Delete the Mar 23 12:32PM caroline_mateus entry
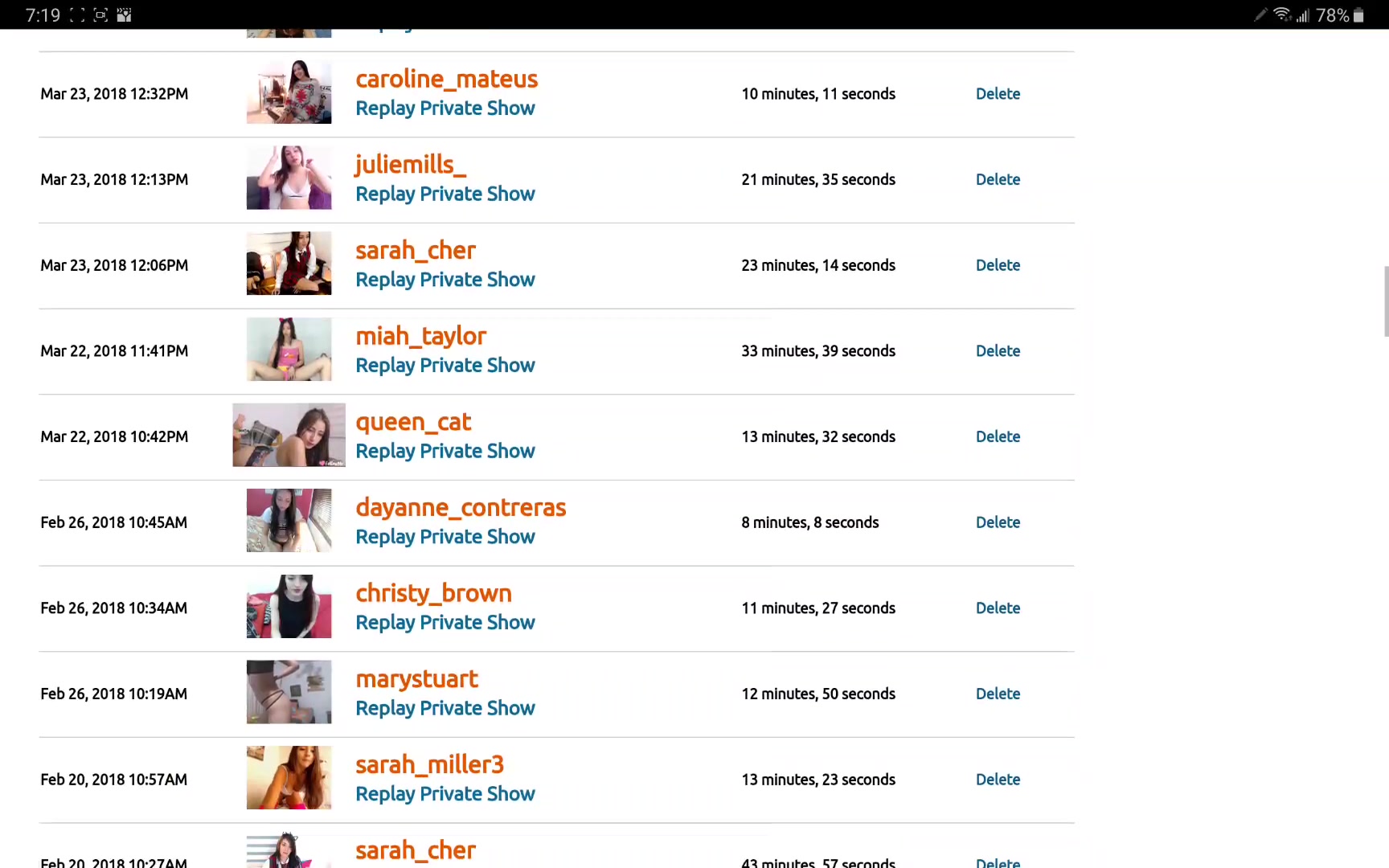 pos(998,94)
